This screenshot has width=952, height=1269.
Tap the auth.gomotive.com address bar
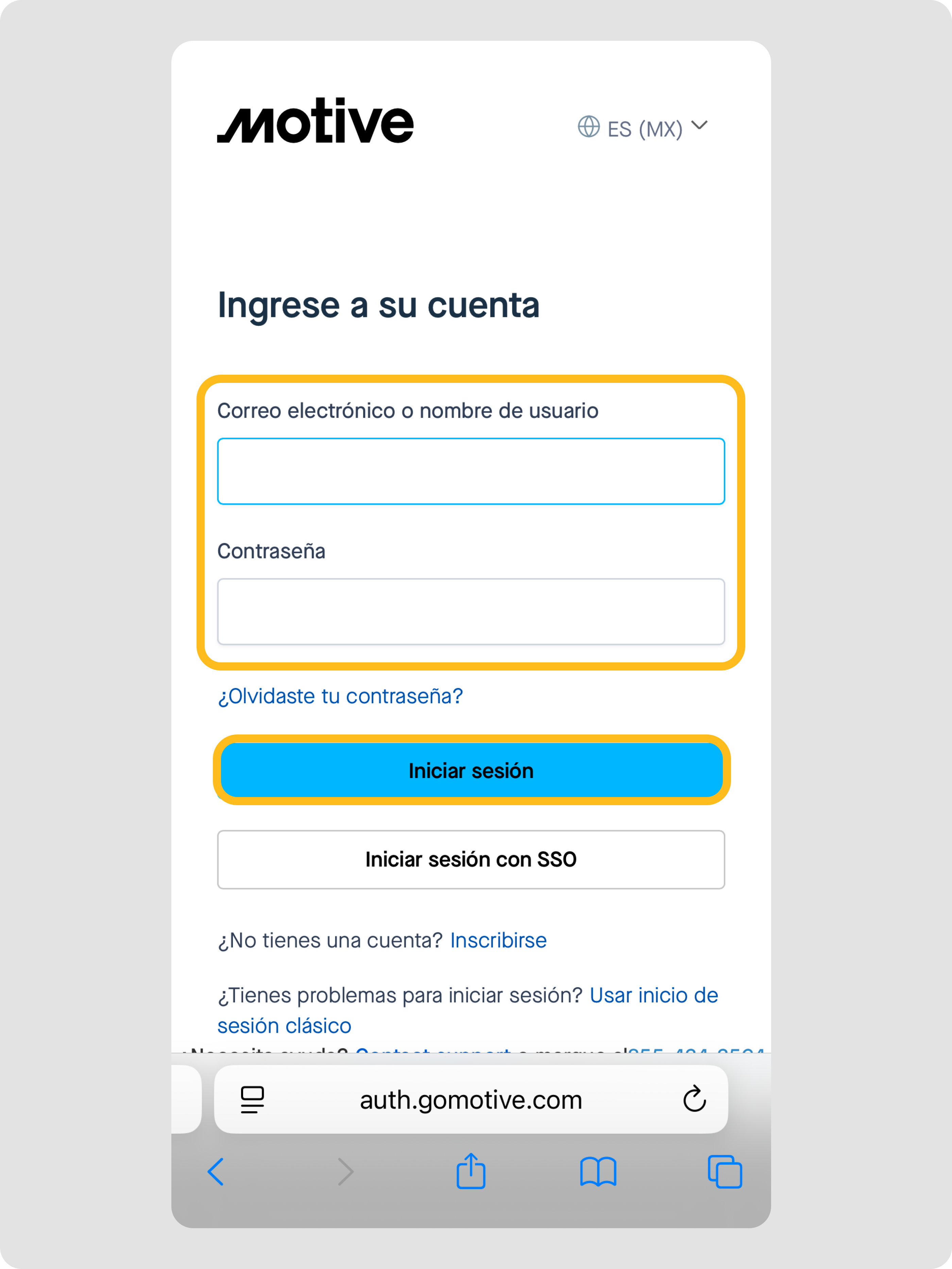click(x=471, y=1099)
